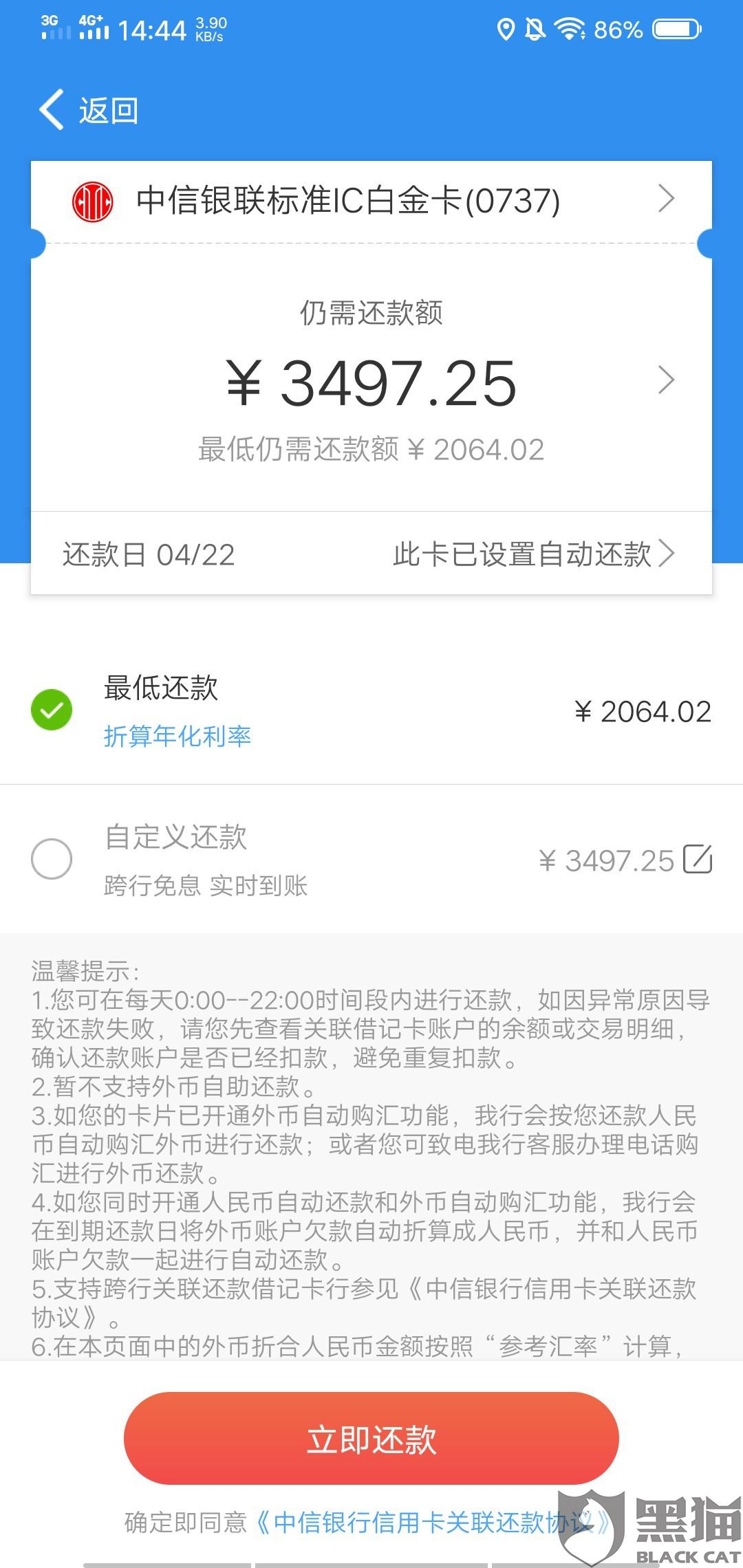Open details for 仍需还款额 ¥3497.25

371,382
